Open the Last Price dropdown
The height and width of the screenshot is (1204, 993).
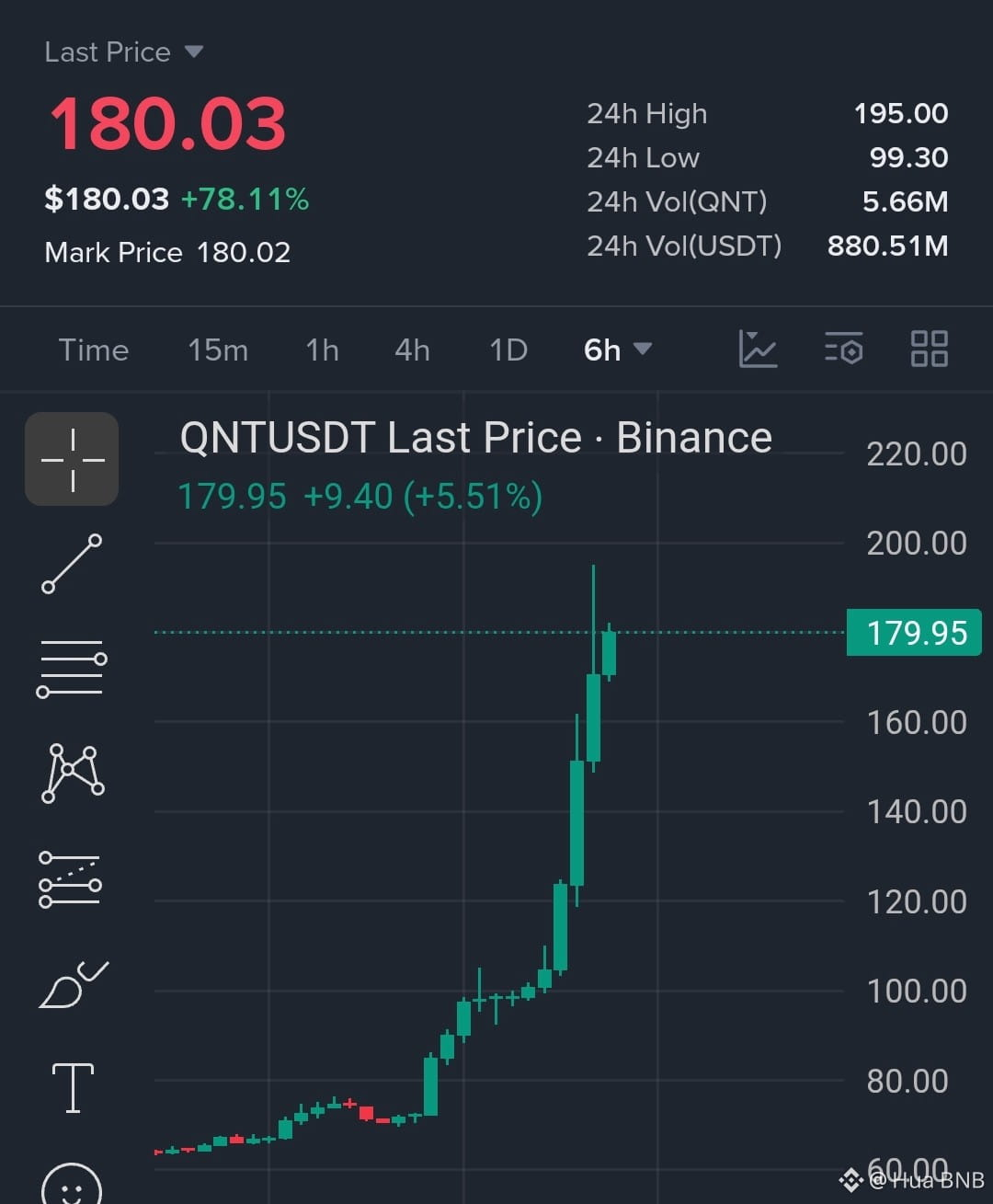click(x=123, y=52)
